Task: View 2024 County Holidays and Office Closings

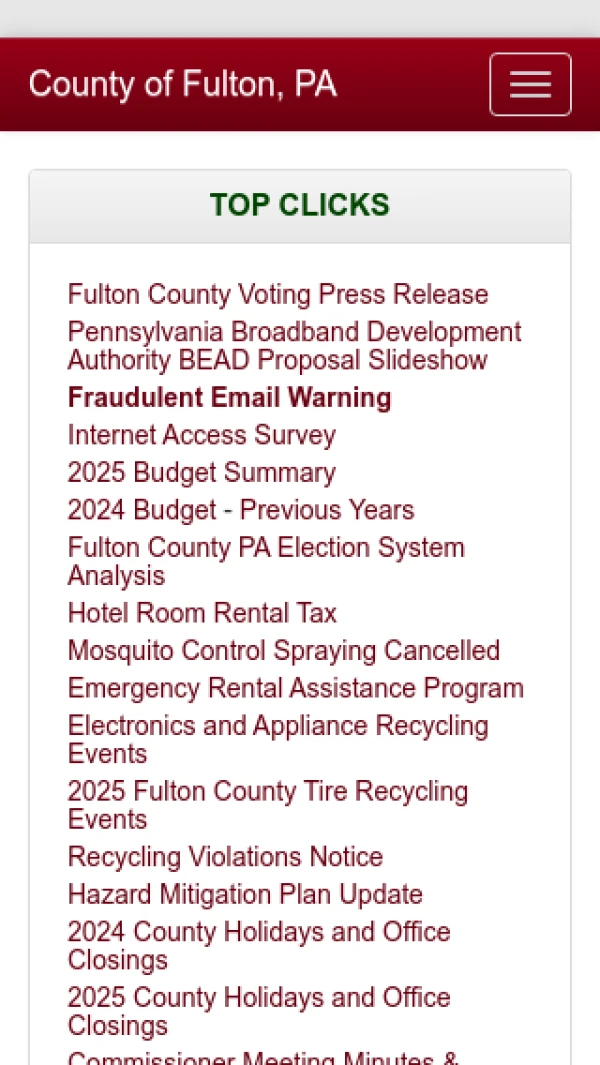Action: (259, 945)
